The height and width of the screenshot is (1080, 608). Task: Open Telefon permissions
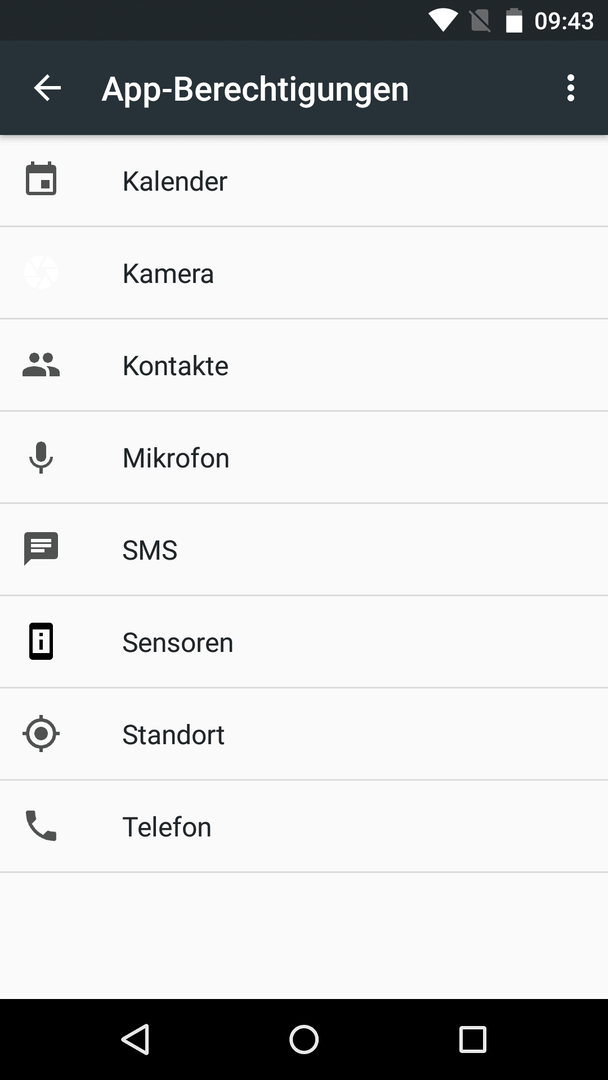click(x=304, y=827)
